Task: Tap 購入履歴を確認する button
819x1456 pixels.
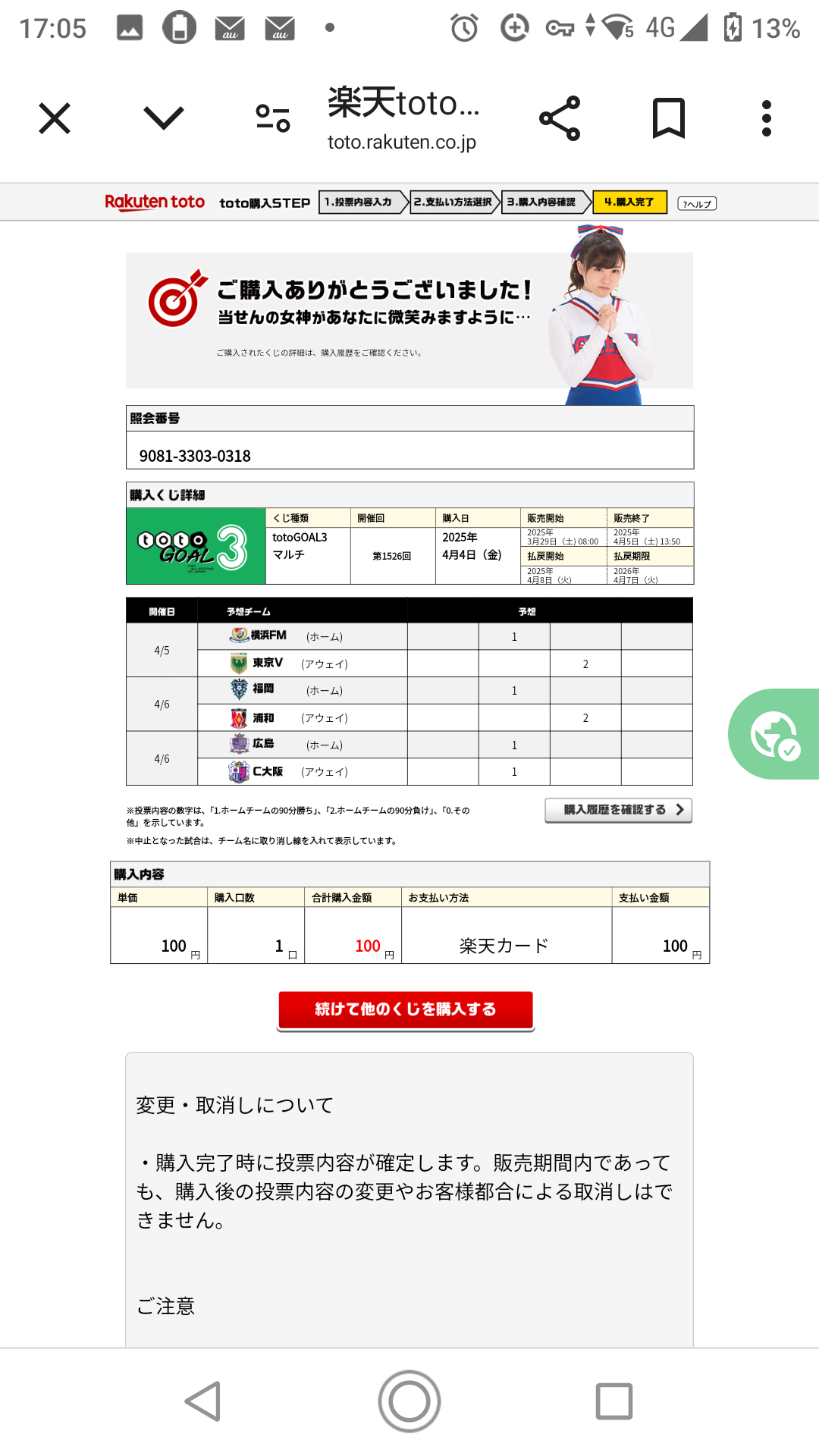Action: [618, 810]
